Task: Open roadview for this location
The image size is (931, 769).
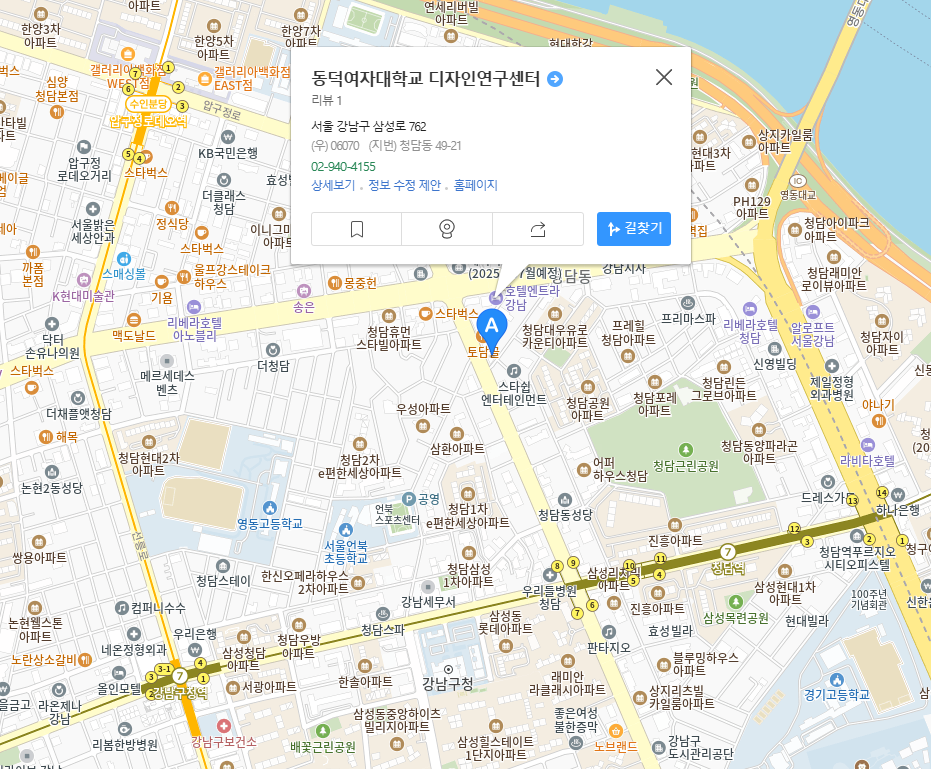Action: (447, 229)
